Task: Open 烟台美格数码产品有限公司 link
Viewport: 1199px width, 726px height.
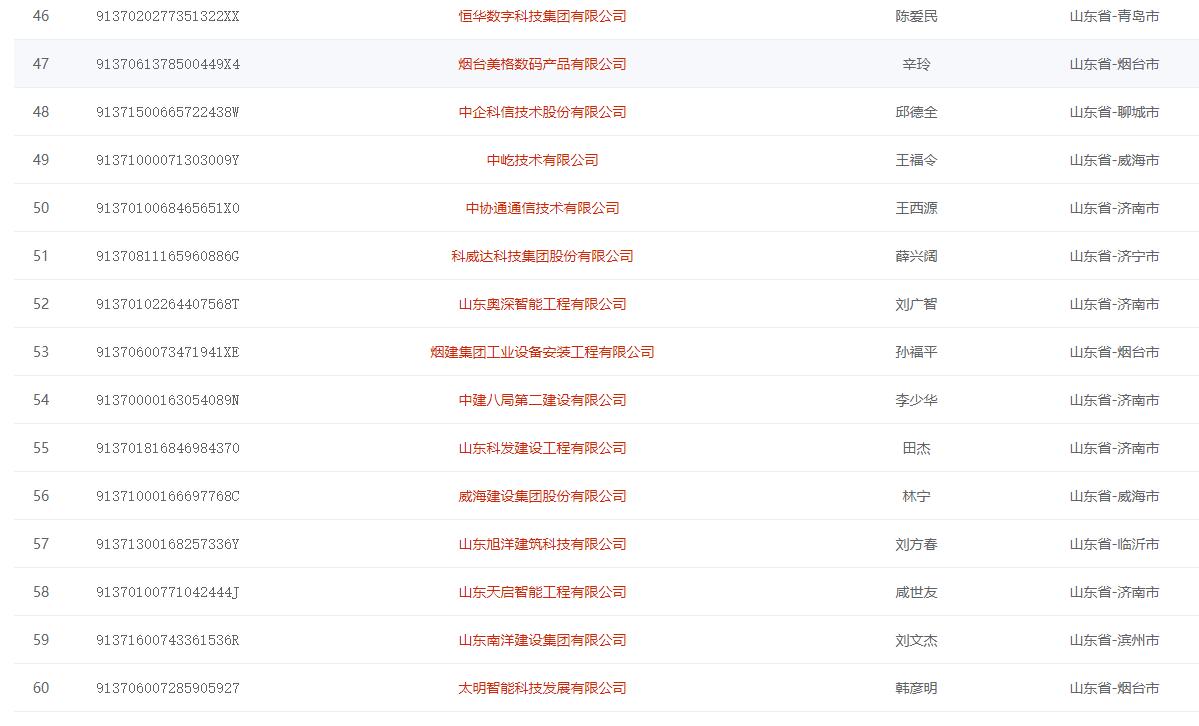Action: tap(542, 64)
